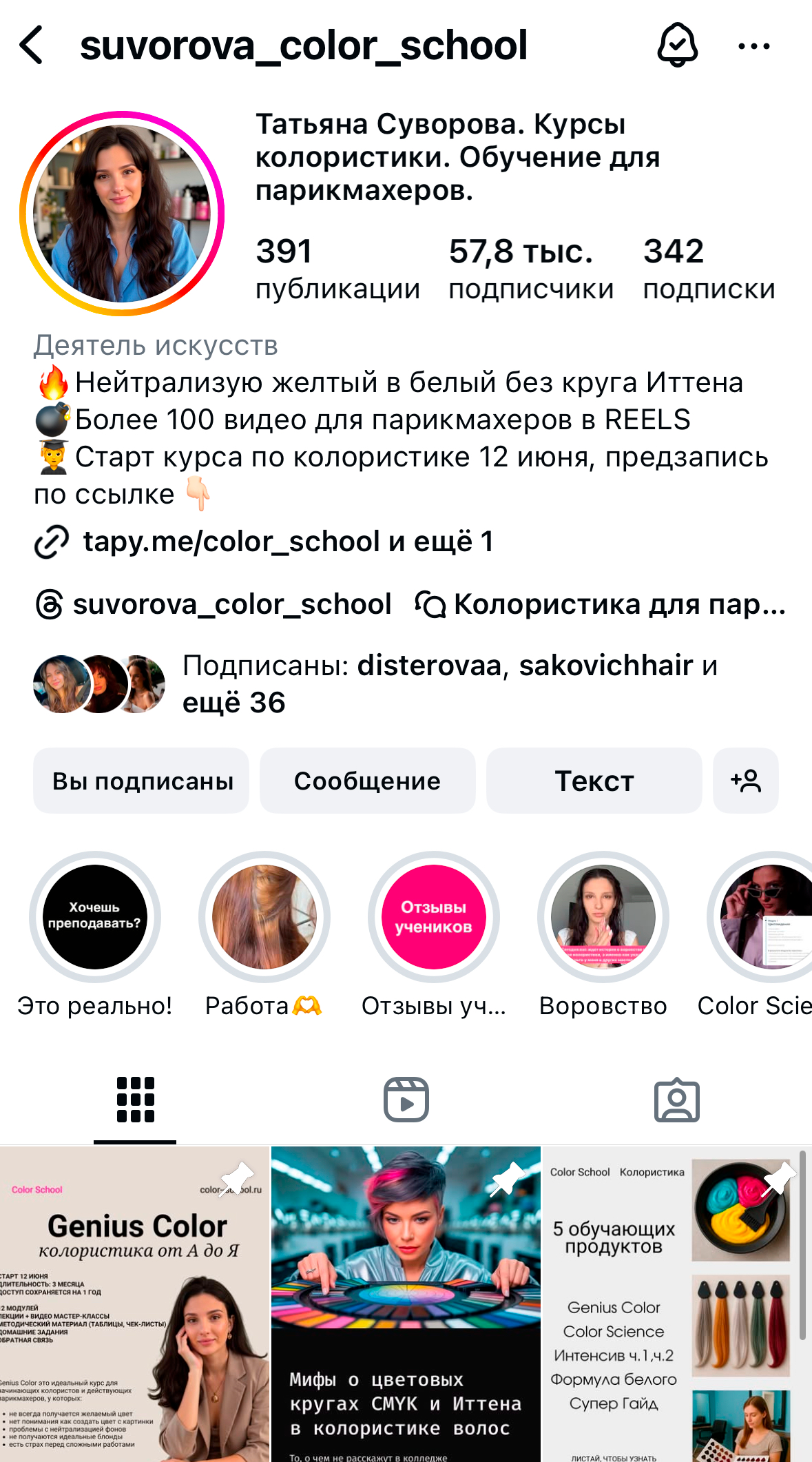812x1462 pixels.
Task: Tap the Вы подписаны button
Action: pos(141,781)
